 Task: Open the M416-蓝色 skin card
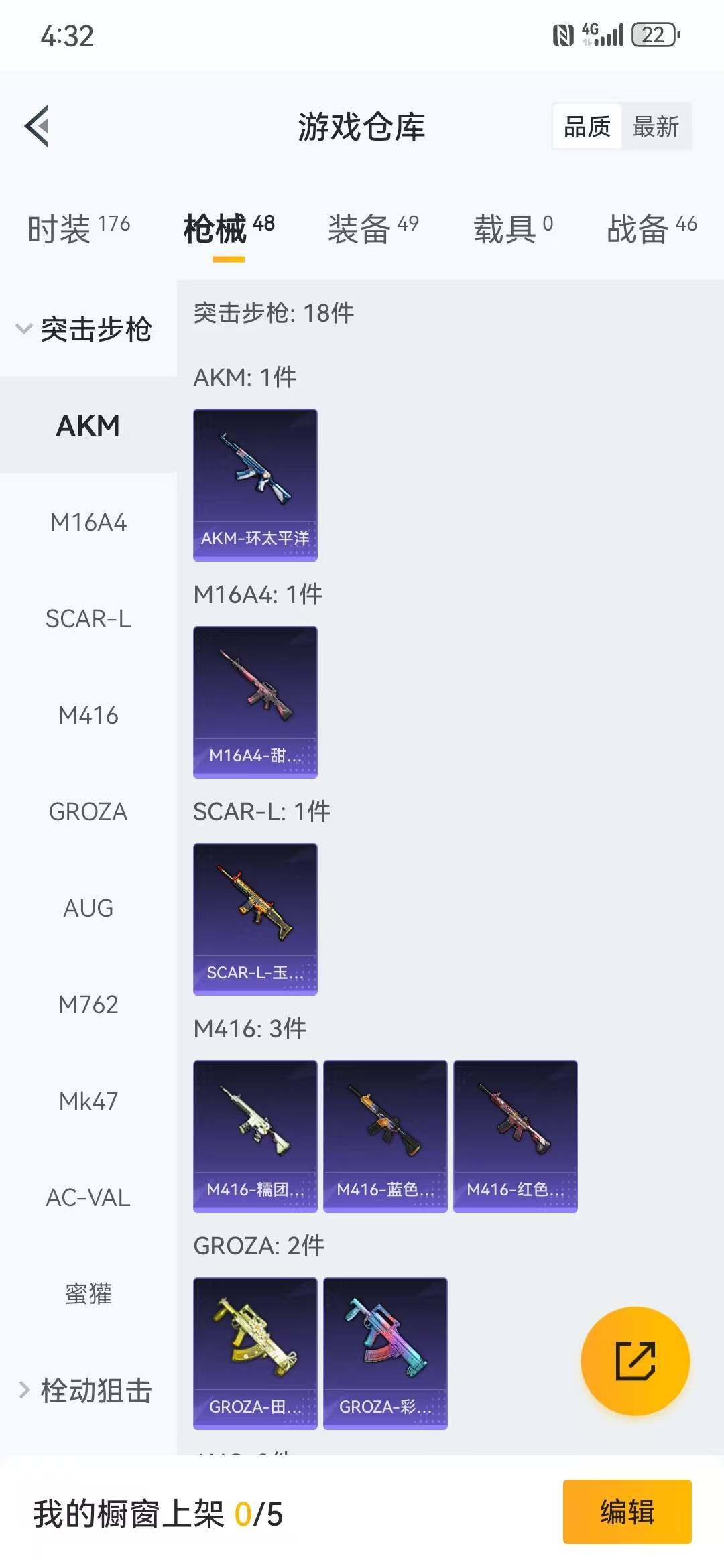(x=385, y=1136)
